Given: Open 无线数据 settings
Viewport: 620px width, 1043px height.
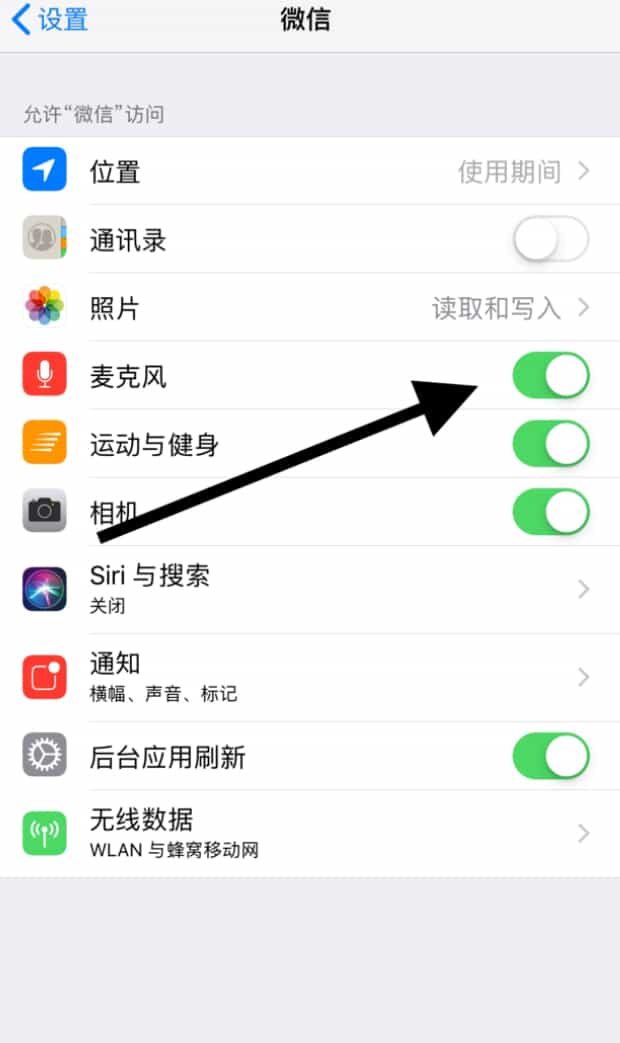Looking at the screenshot, I should [x=310, y=834].
